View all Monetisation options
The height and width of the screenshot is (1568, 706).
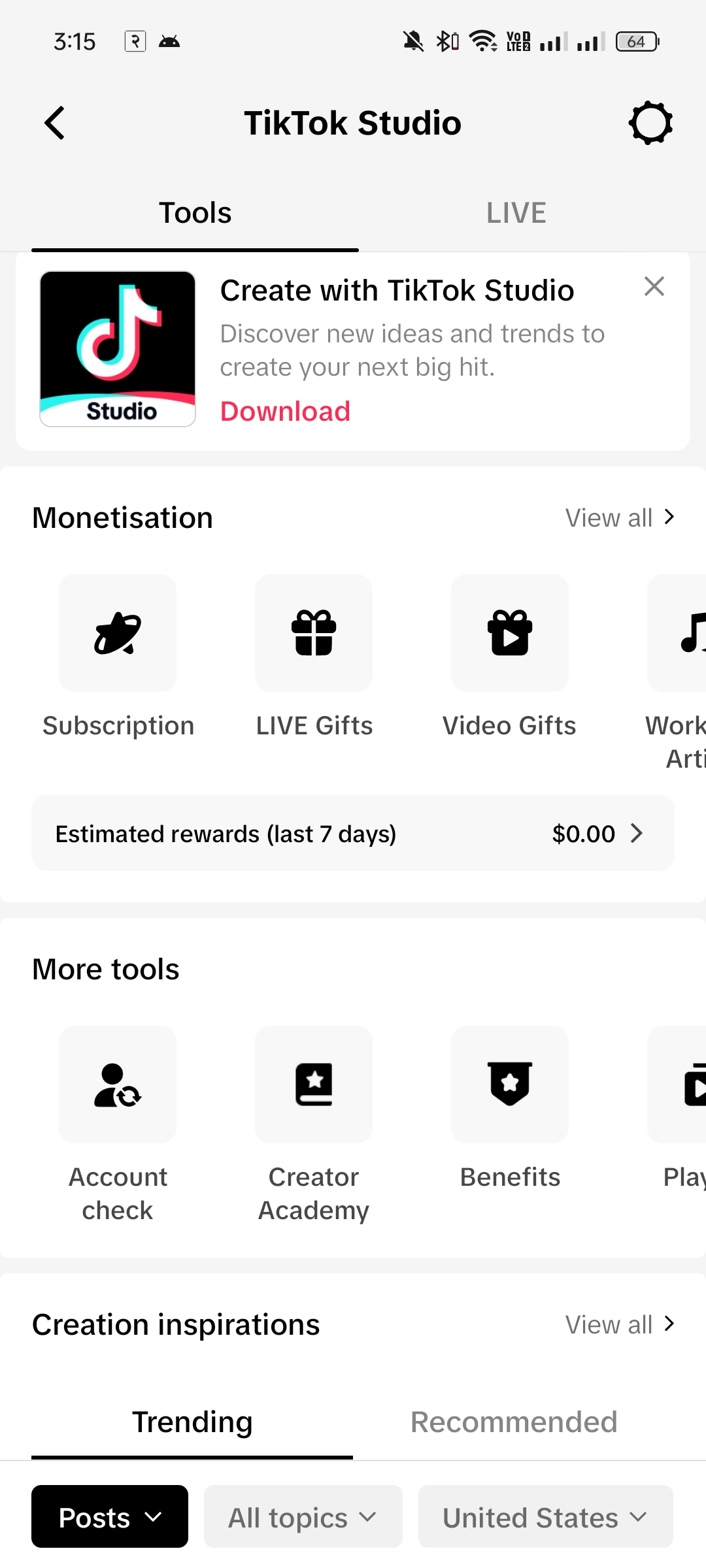(x=620, y=518)
